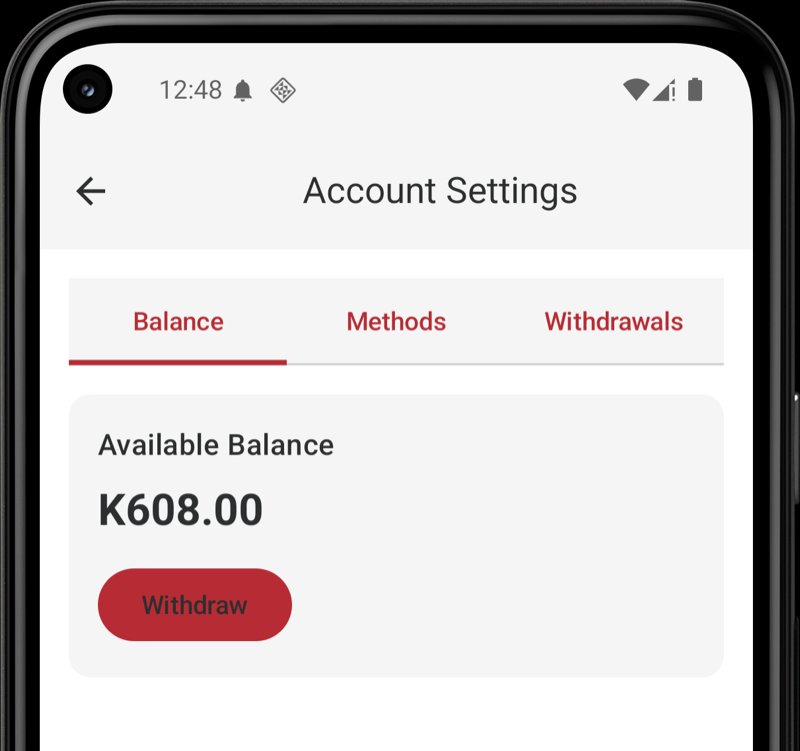Tap the Withdraw button
800x751 pixels.
tap(195, 605)
